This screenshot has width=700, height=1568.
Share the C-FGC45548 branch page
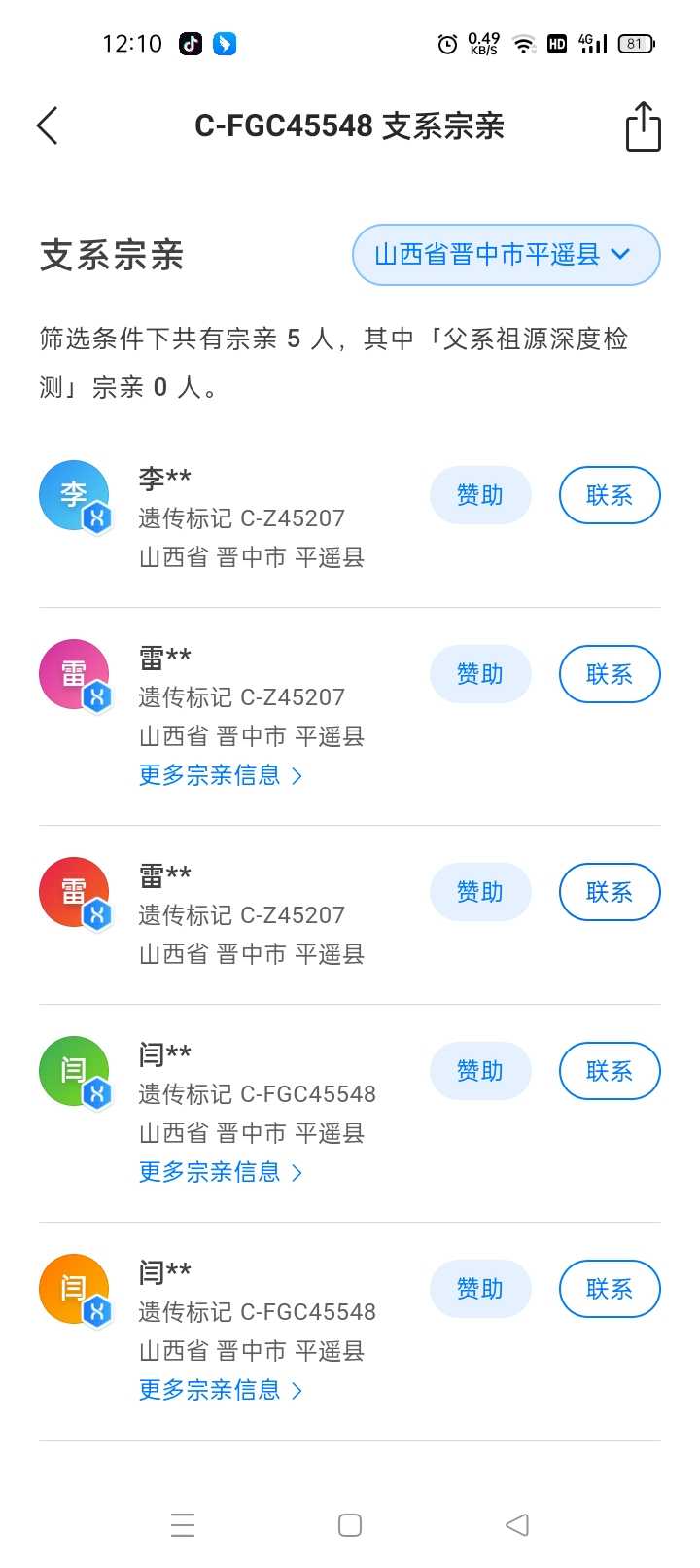coord(643,126)
